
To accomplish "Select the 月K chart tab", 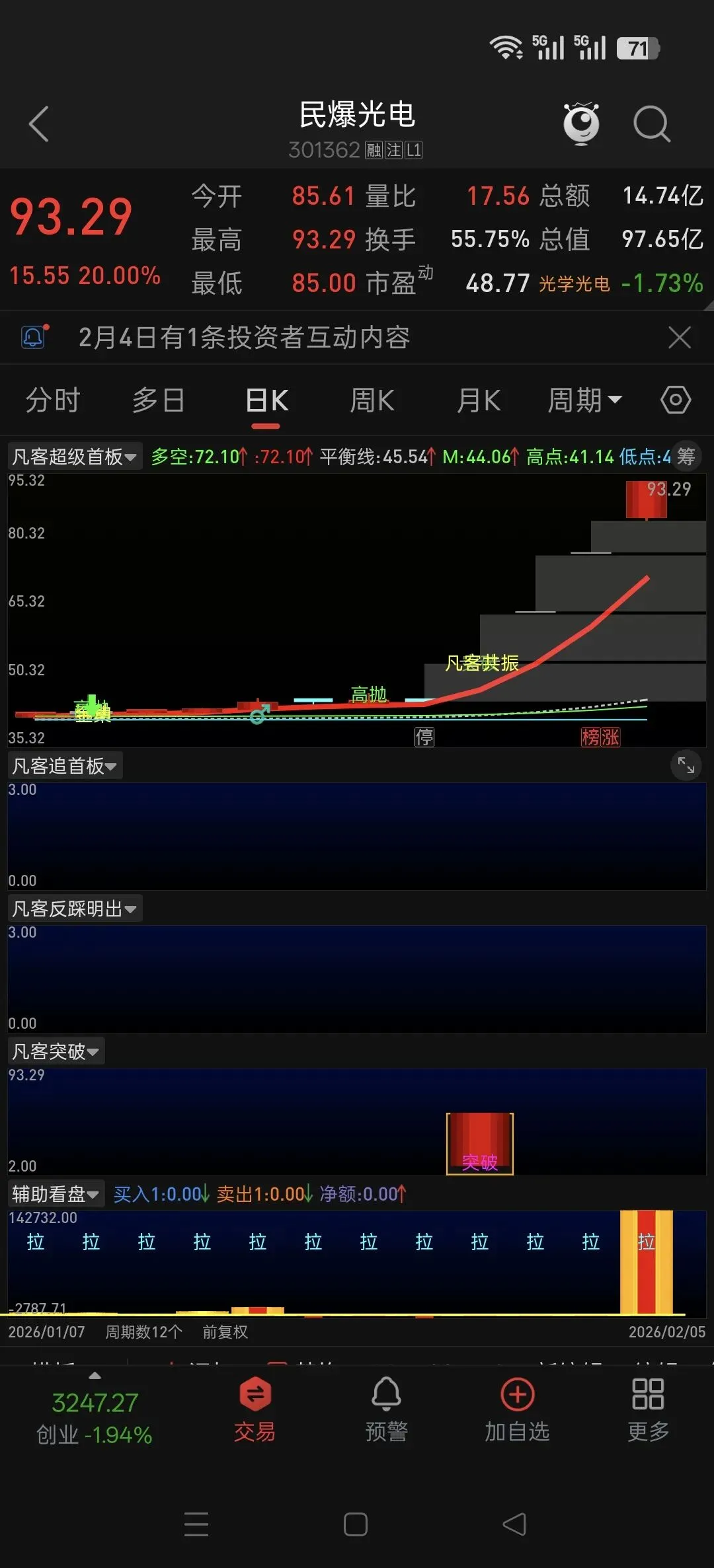I will pos(478,400).
